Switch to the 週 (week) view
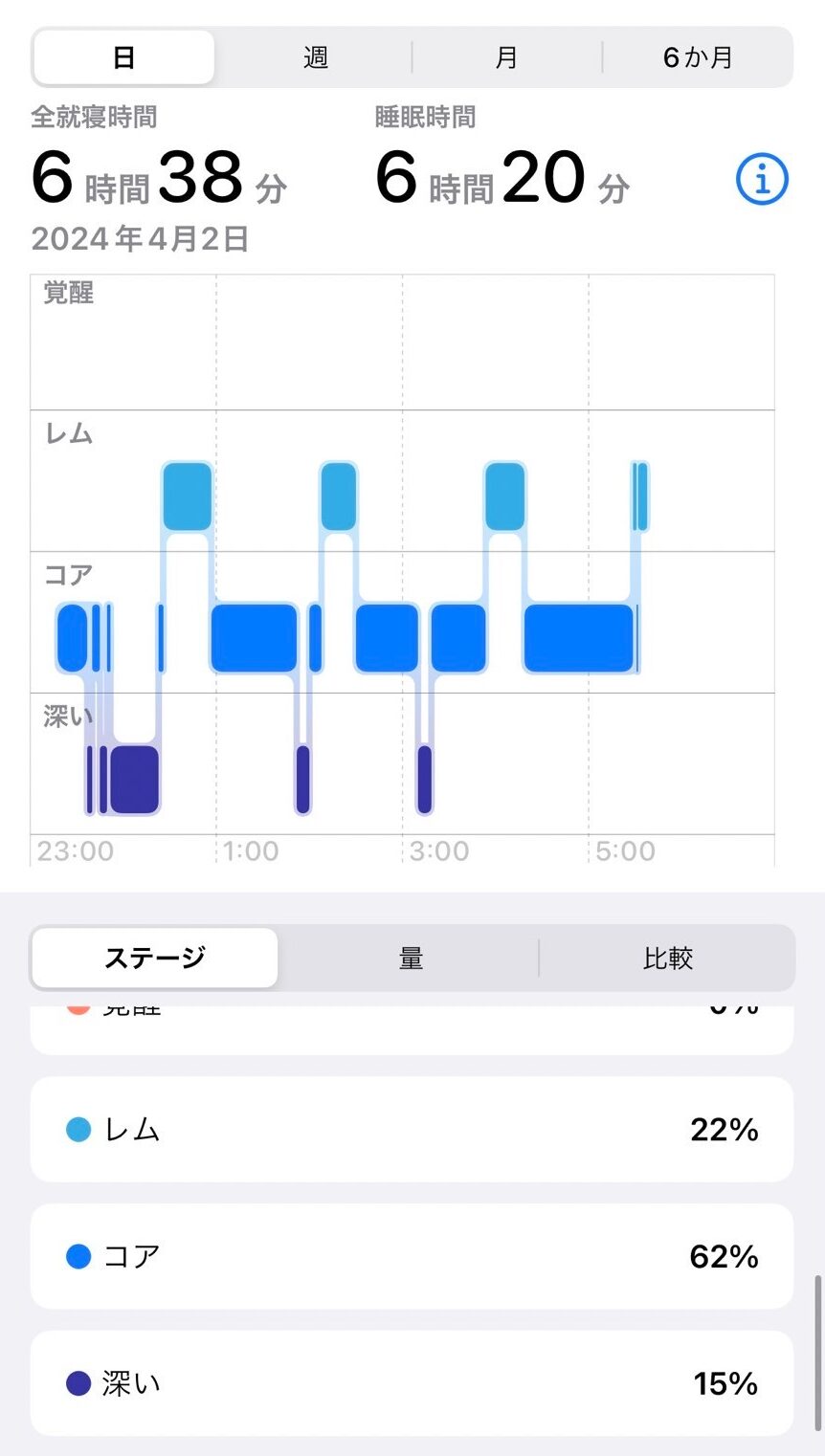The width and height of the screenshot is (825, 1456). (x=316, y=57)
